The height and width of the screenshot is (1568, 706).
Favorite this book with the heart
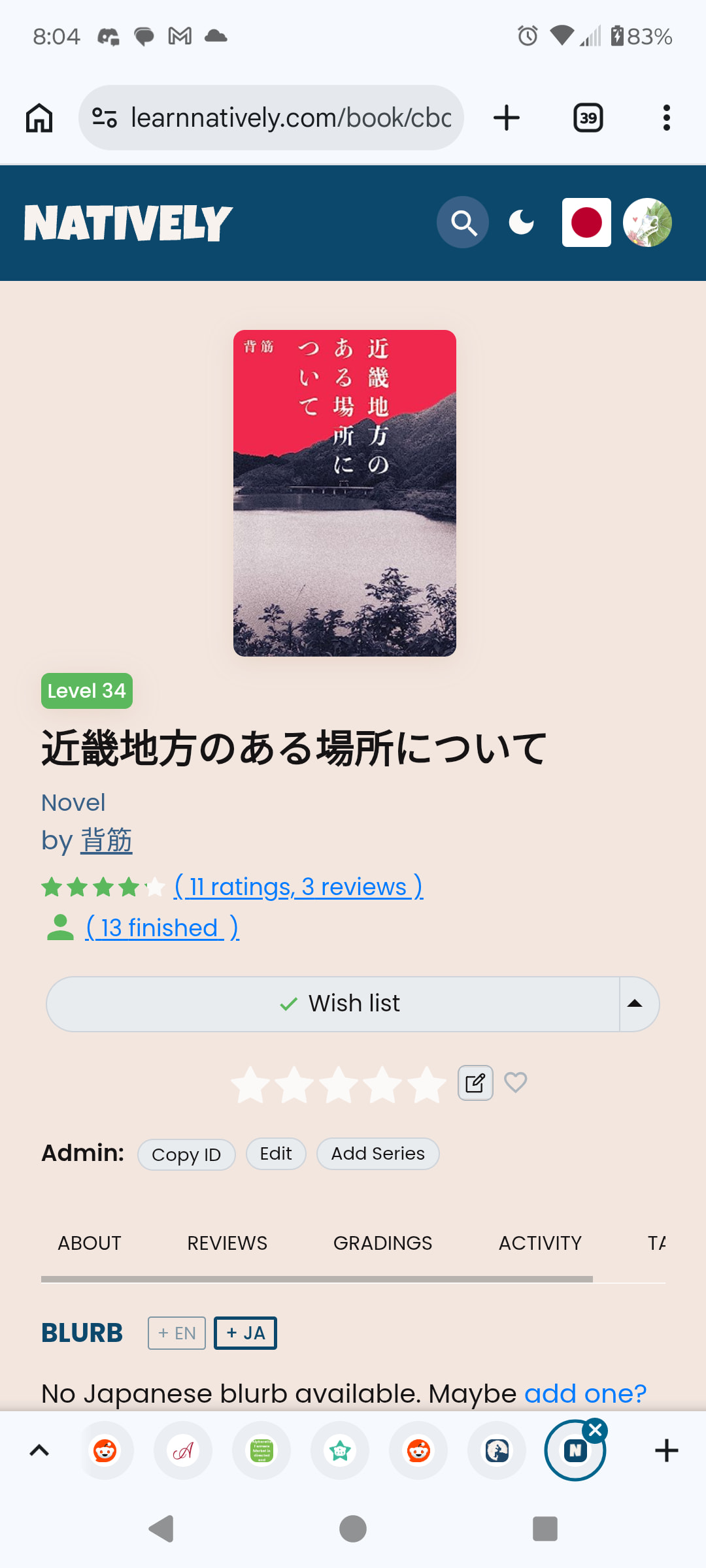[x=516, y=1083]
